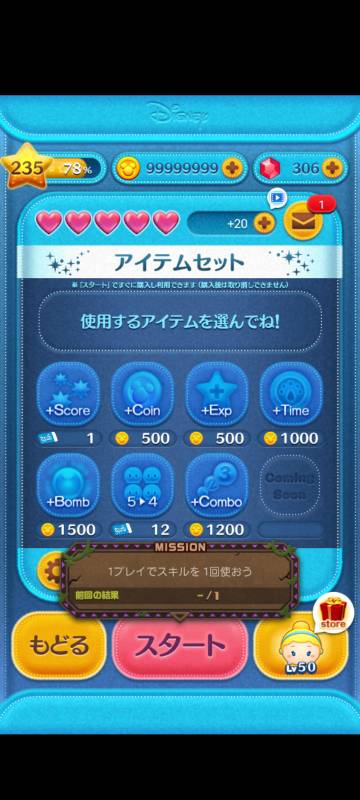Screen dimensions: 360x800
Task: Buy more rubies with the plus icon
Action: point(332,168)
